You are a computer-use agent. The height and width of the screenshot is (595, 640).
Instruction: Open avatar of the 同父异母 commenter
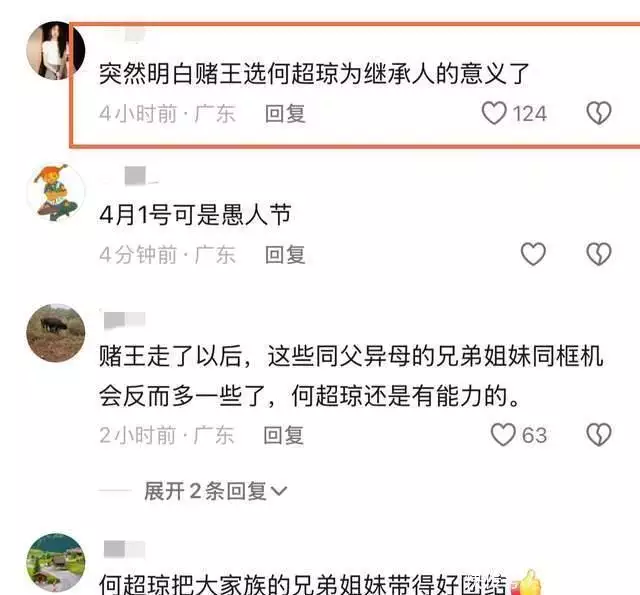point(55,333)
